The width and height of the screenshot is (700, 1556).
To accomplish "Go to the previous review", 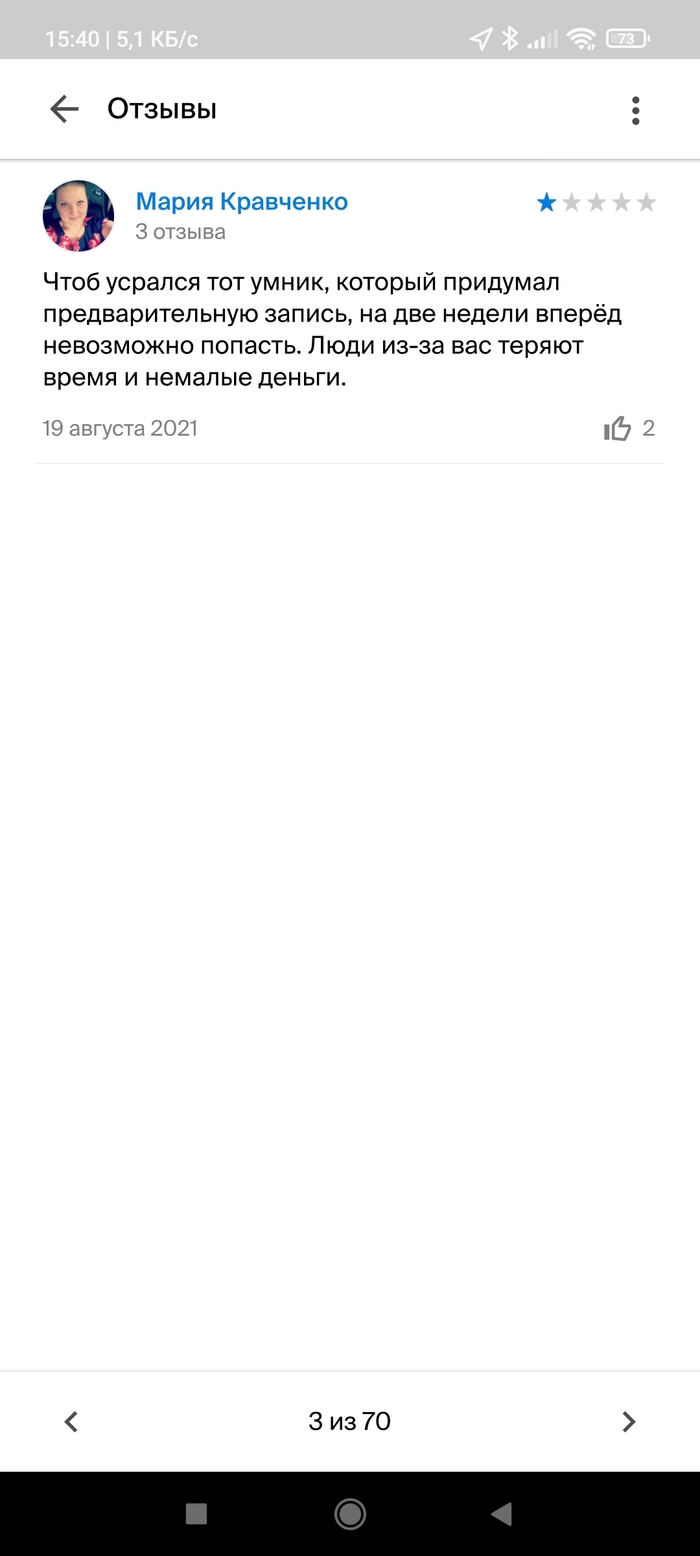I will (x=71, y=1421).
